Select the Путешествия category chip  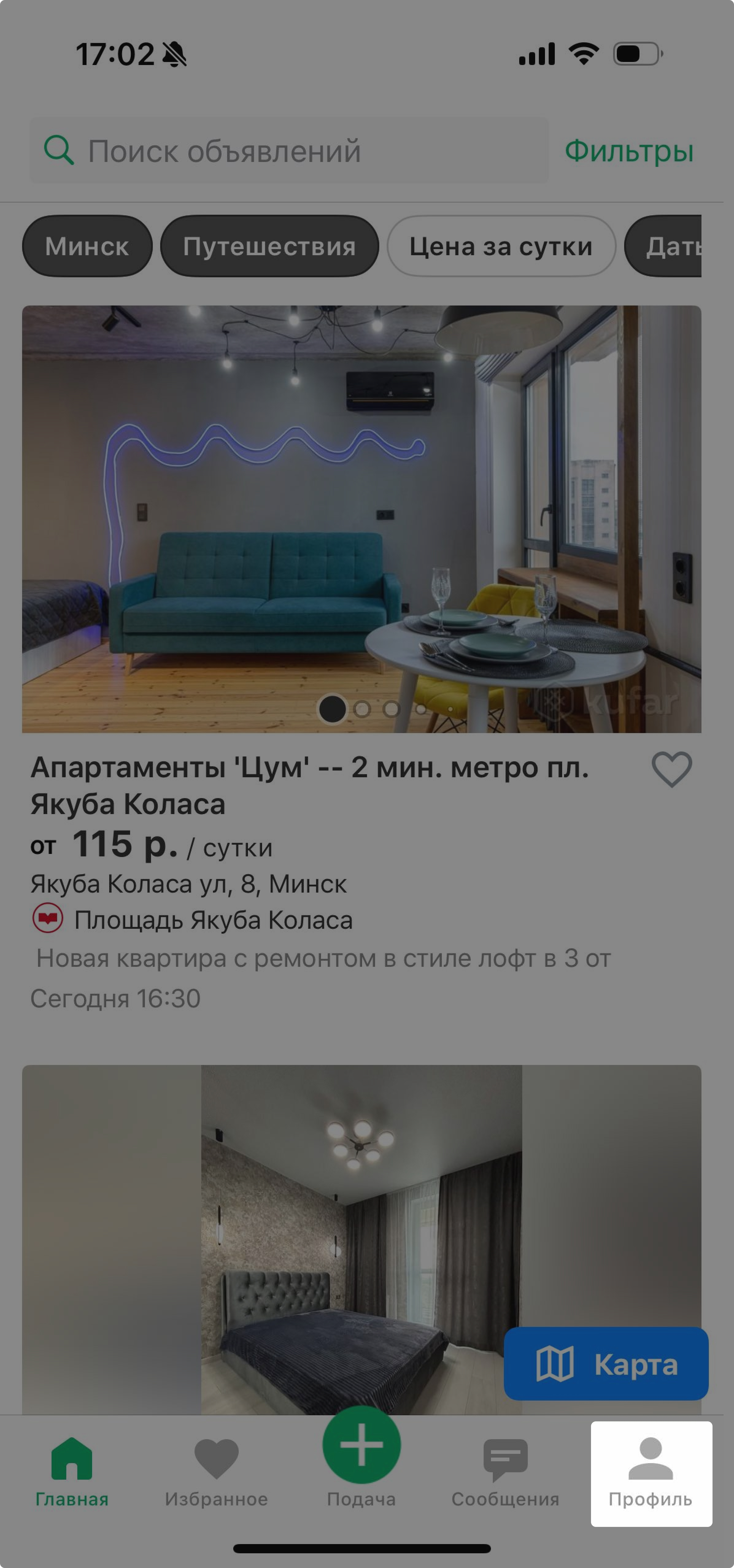(x=269, y=247)
